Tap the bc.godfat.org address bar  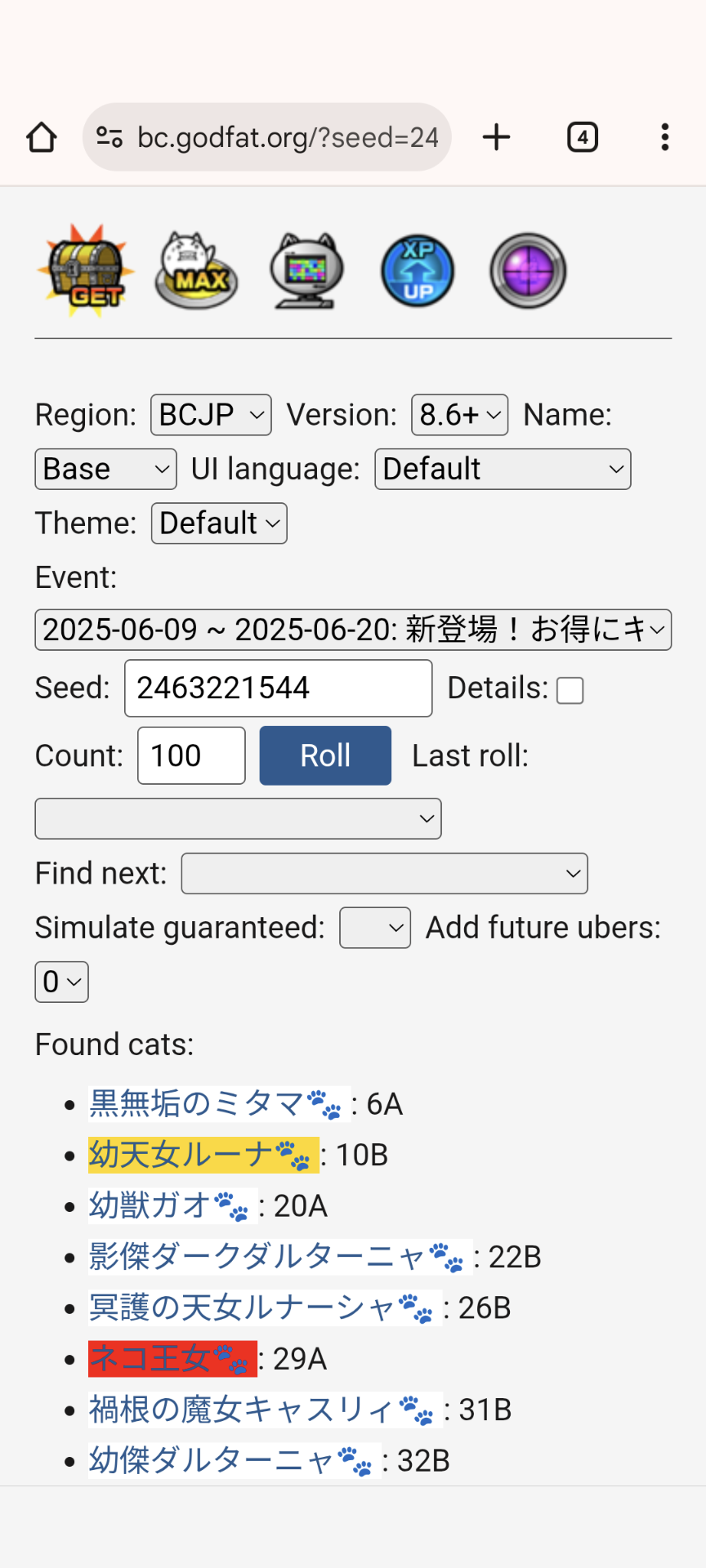pyautogui.click(x=267, y=137)
